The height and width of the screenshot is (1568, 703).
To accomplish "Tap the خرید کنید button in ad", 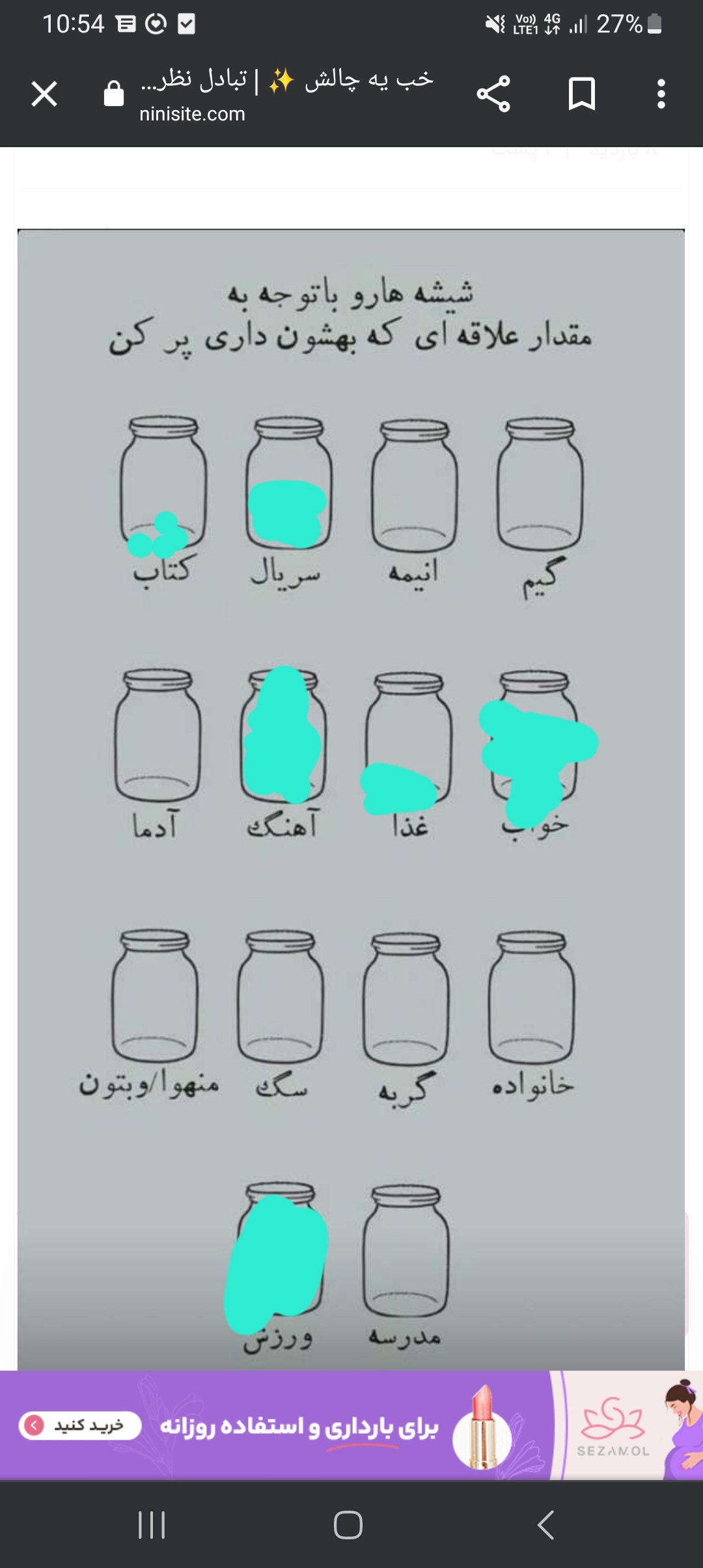I will tap(80, 1425).
